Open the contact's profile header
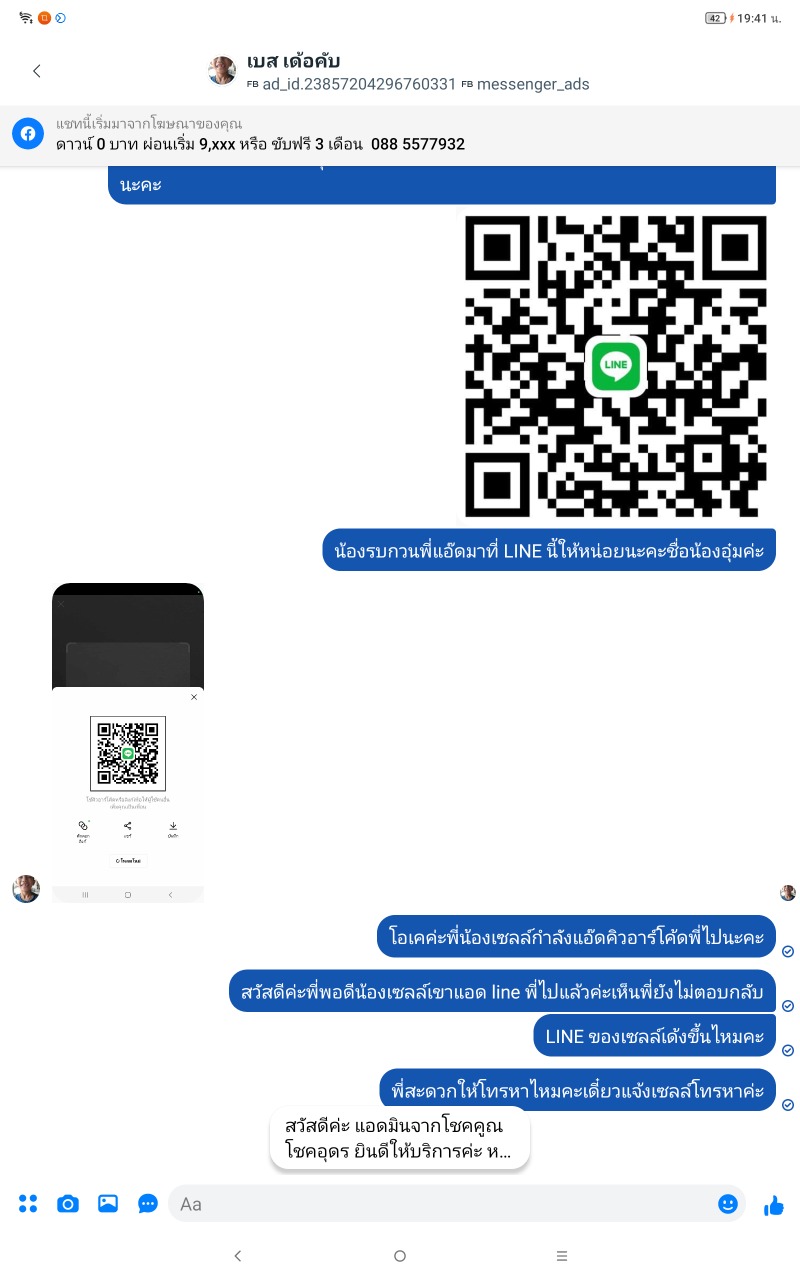The width and height of the screenshot is (800, 1280). (398, 72)
